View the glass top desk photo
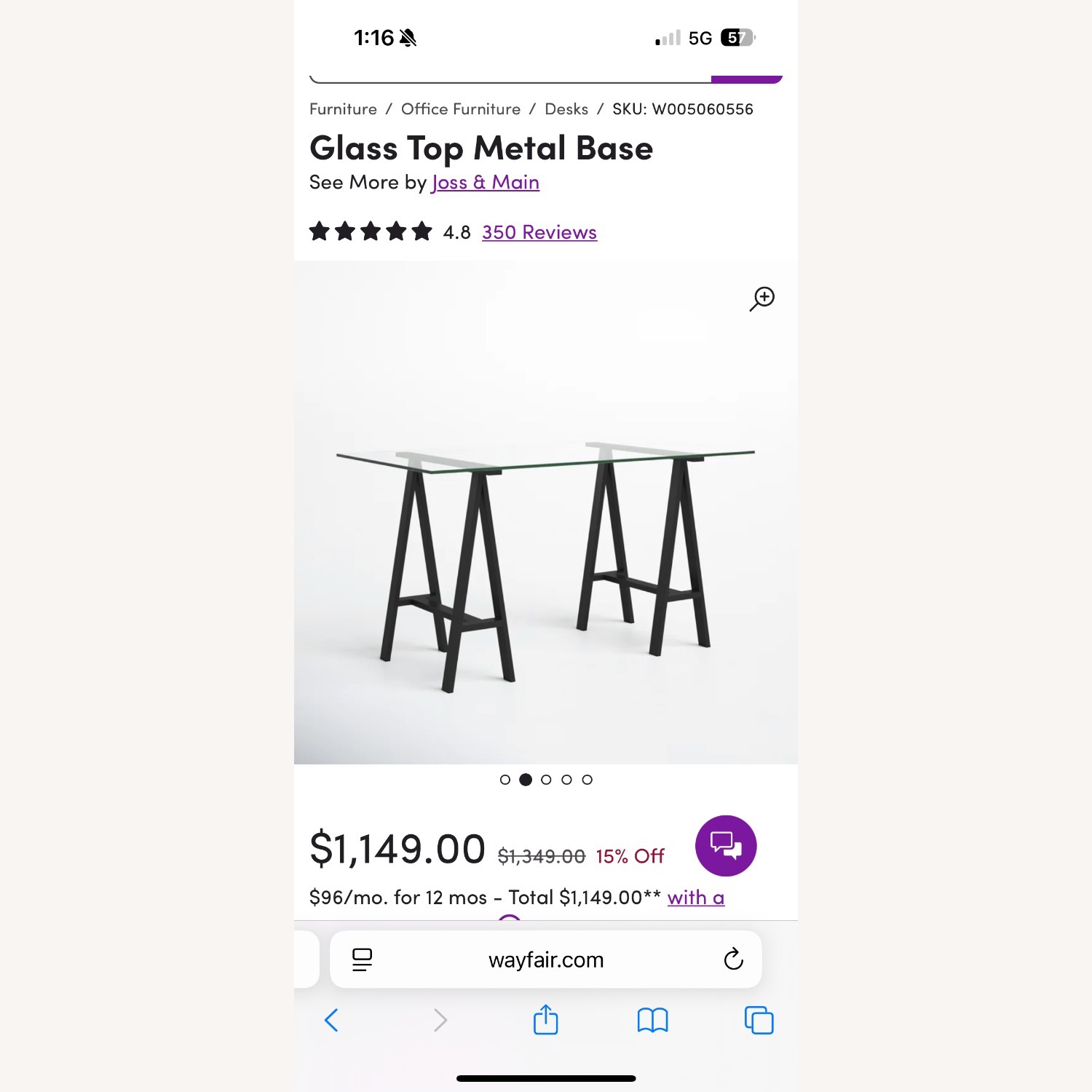 (x=546, y=553)
